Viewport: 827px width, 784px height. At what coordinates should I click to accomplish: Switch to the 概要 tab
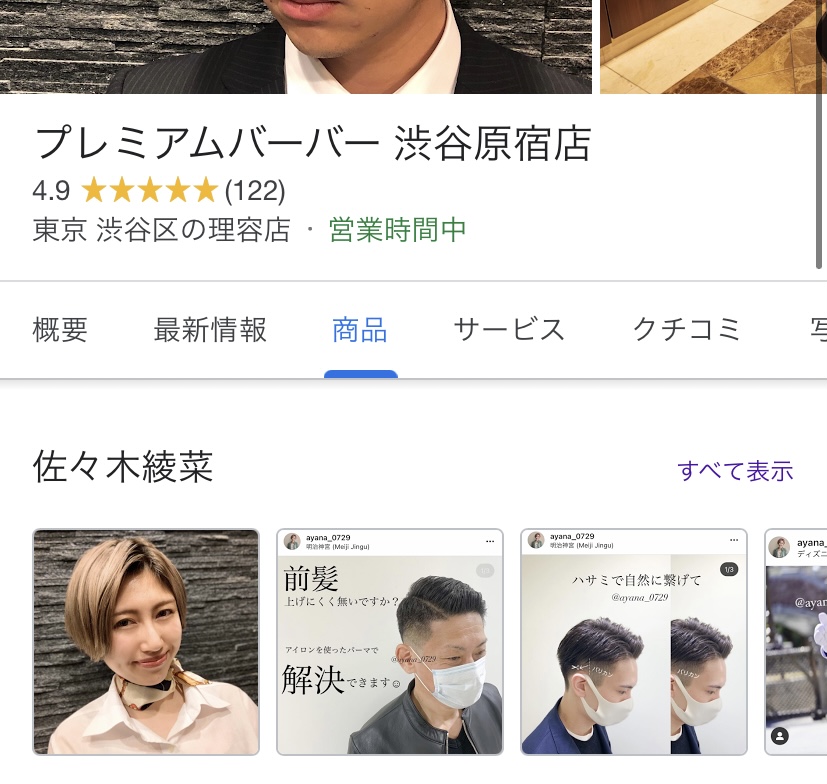point(61,329)
